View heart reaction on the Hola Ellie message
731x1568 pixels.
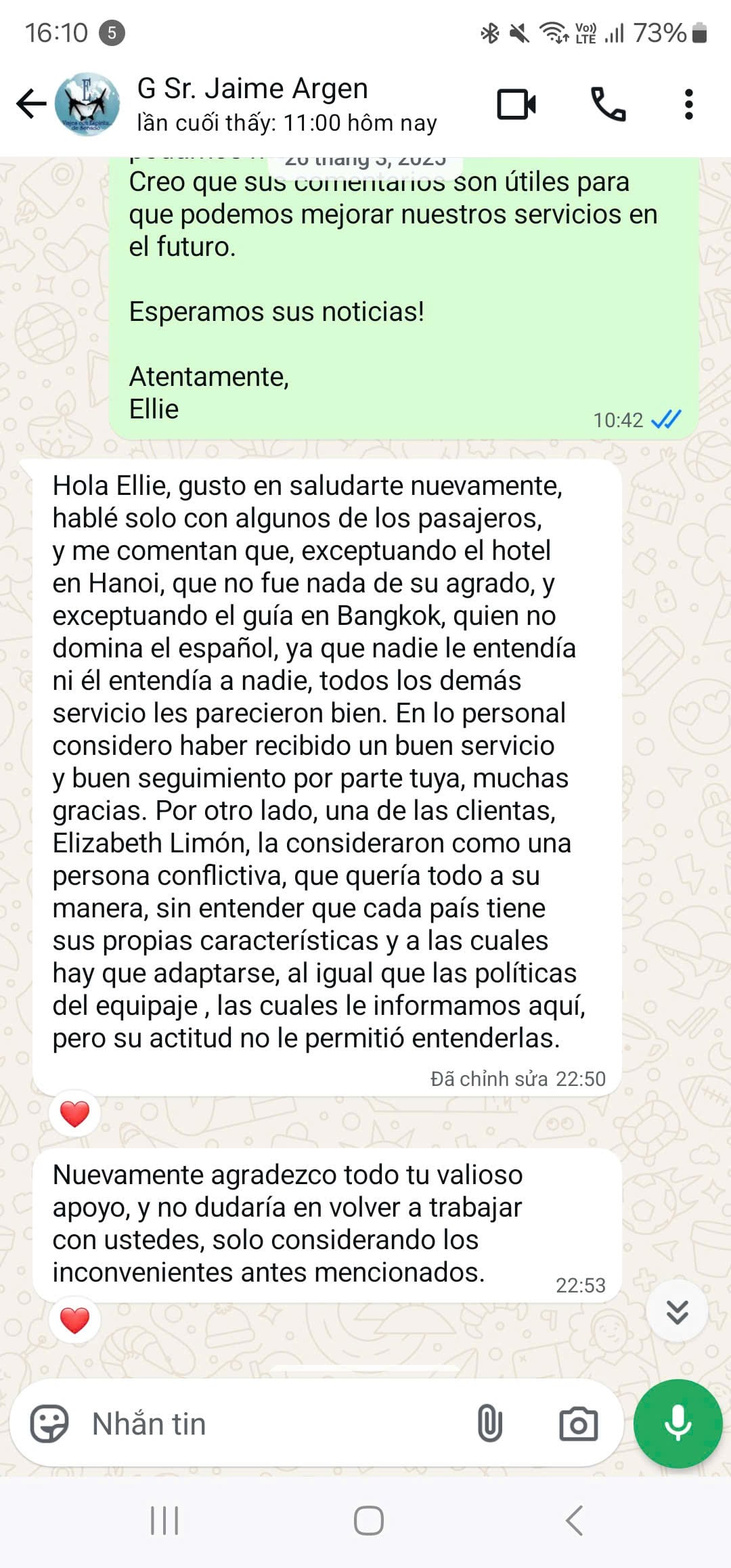pos(74,1114)
